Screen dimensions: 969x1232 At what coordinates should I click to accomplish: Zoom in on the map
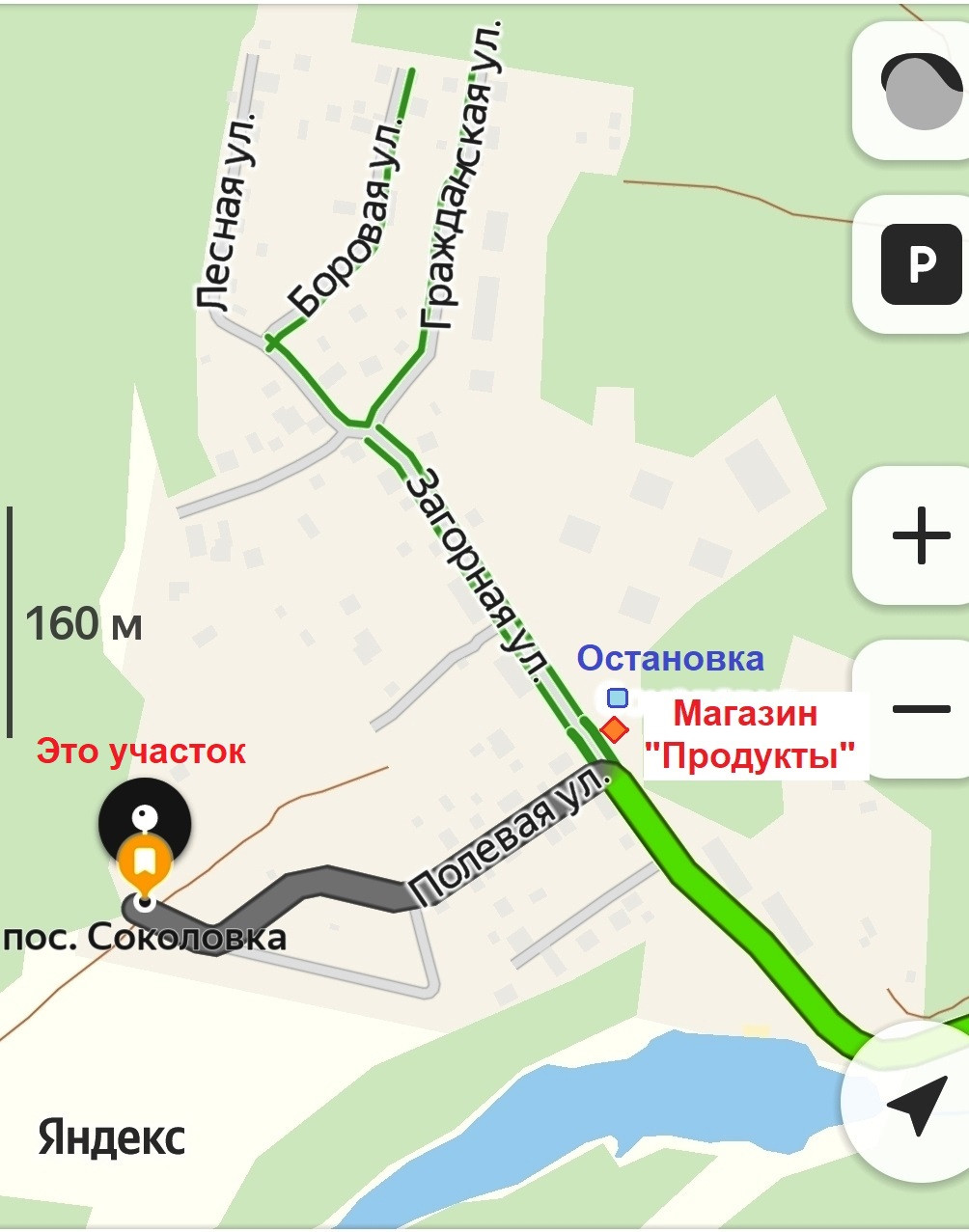click(x=921, y=535)
